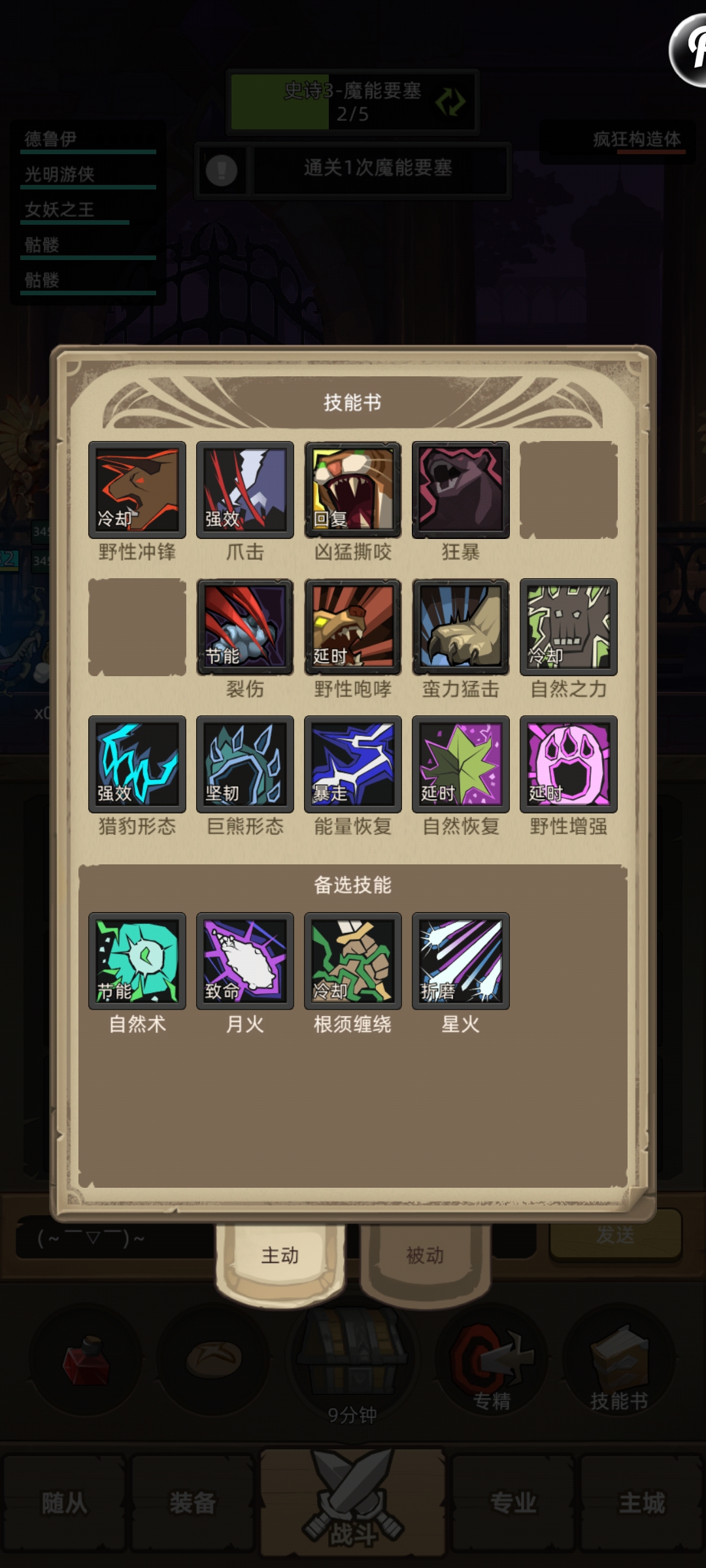Viewport: 706px width, 1568px height.
Task: Choose the 猎豹形态 skill
Action: coord(137,764)
